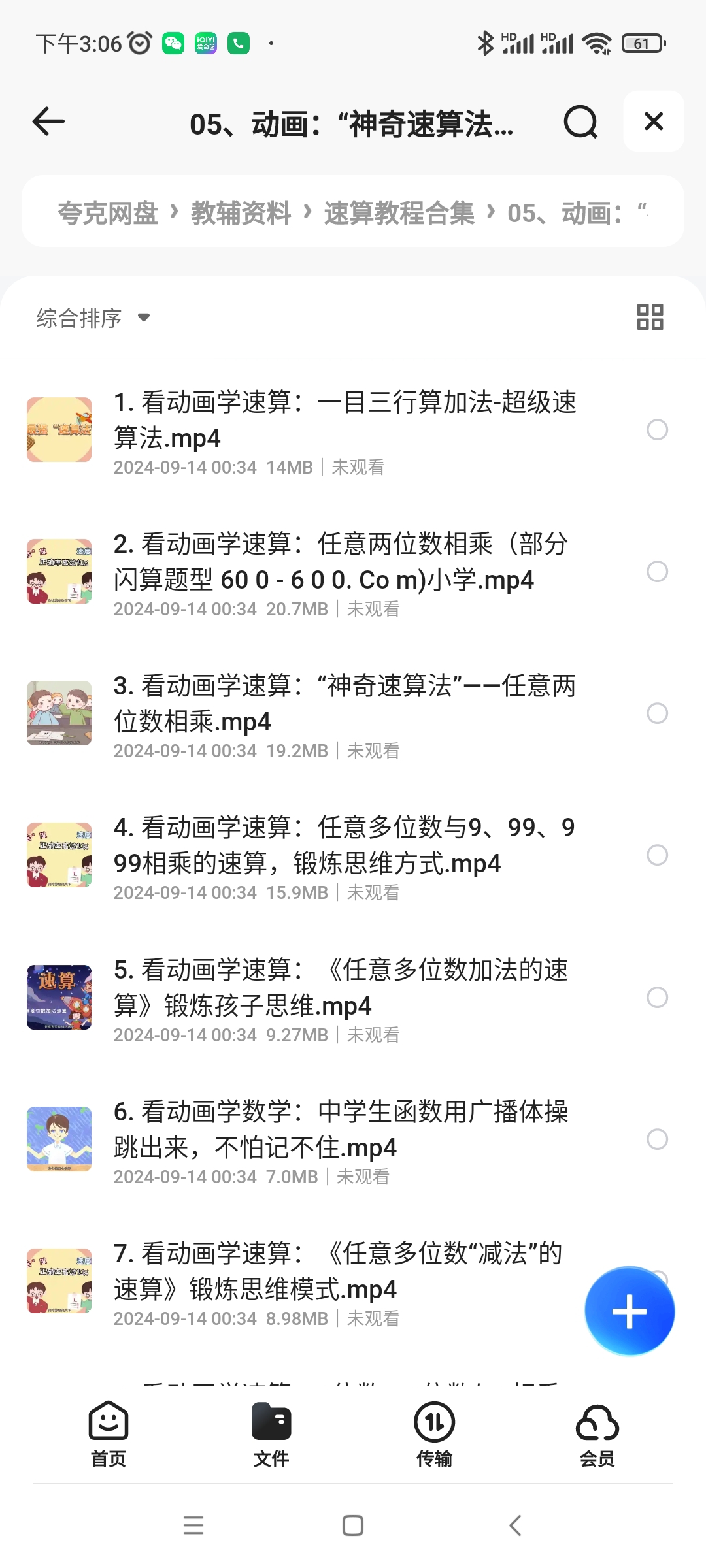Go to 教辅资料 folder in breadcrumb
Viewport: 706px width, 1568px height.
(x=241, y=213)
